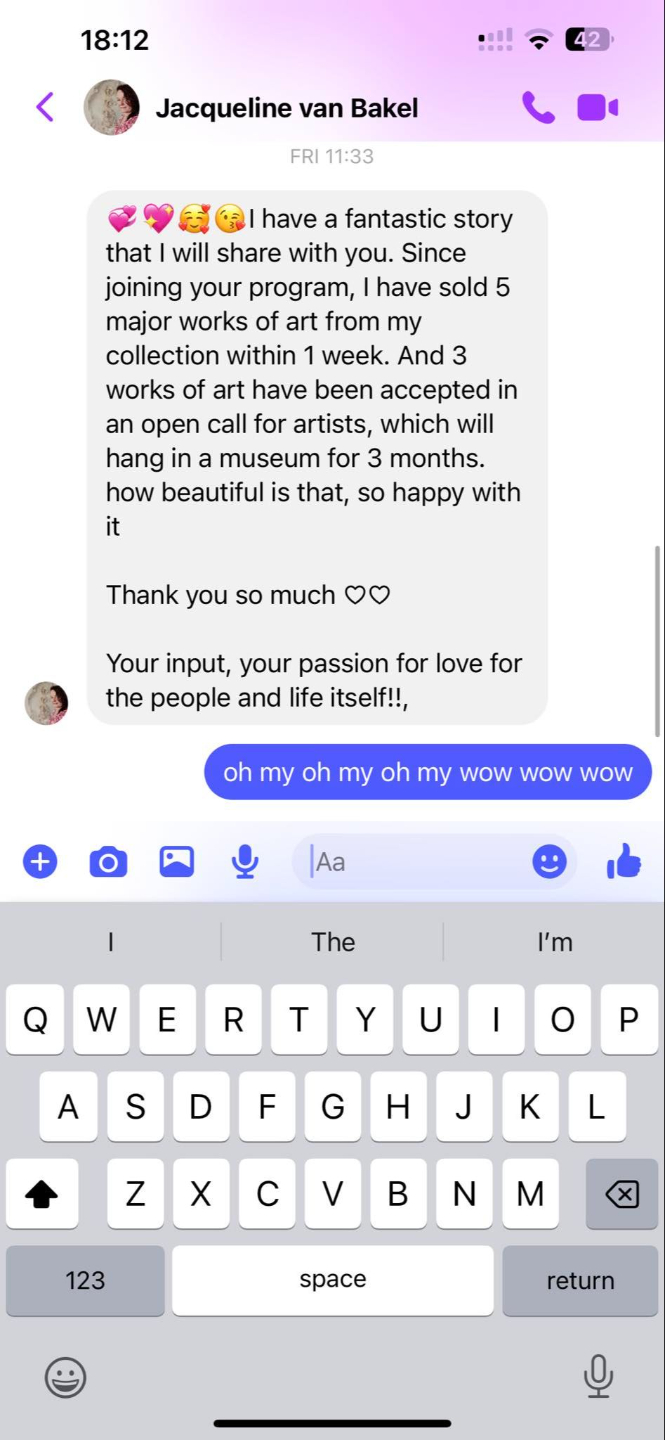Insert the suggestion "I'm"
Image resolution: width=665 pixels, height=1440 pixels.
point(555,942)
